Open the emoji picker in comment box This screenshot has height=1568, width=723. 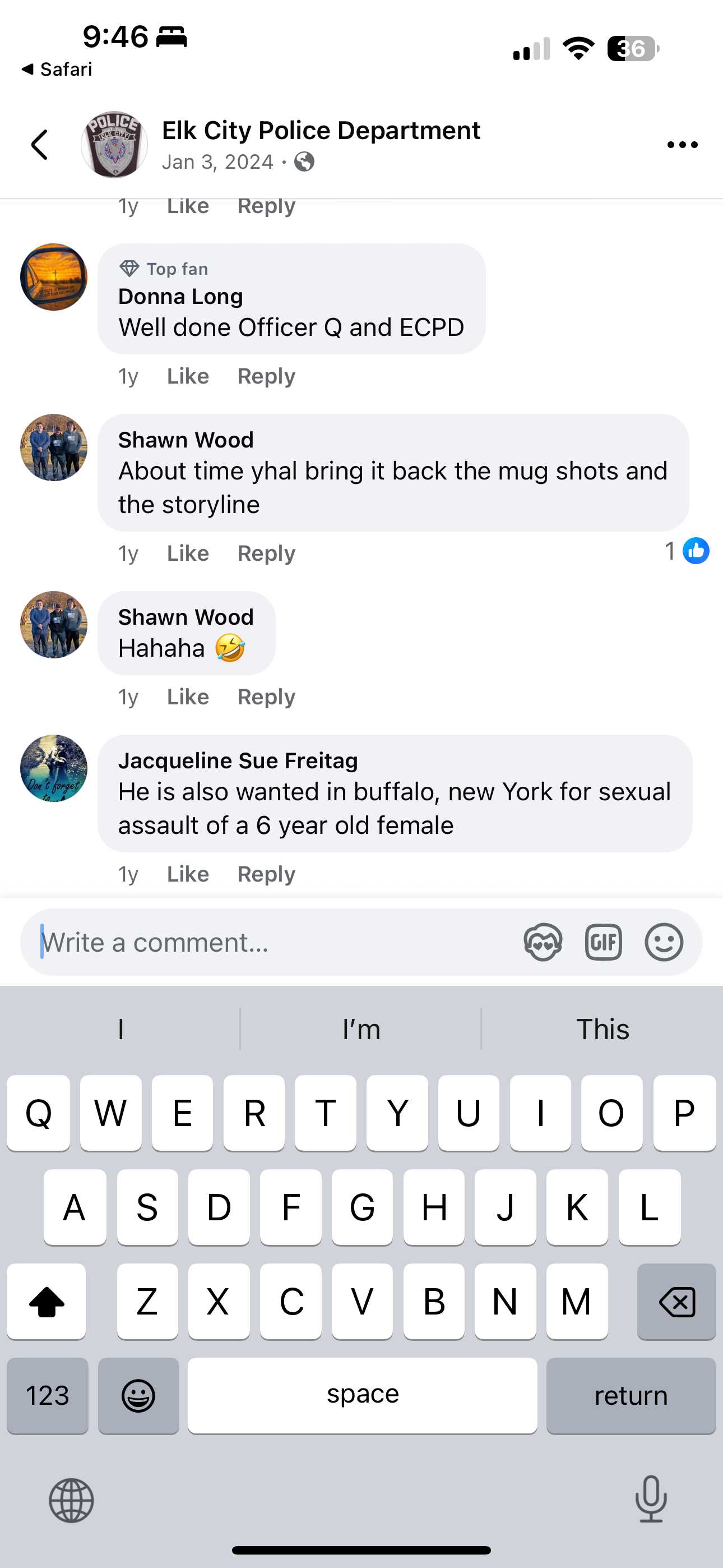tap(664, 942)
